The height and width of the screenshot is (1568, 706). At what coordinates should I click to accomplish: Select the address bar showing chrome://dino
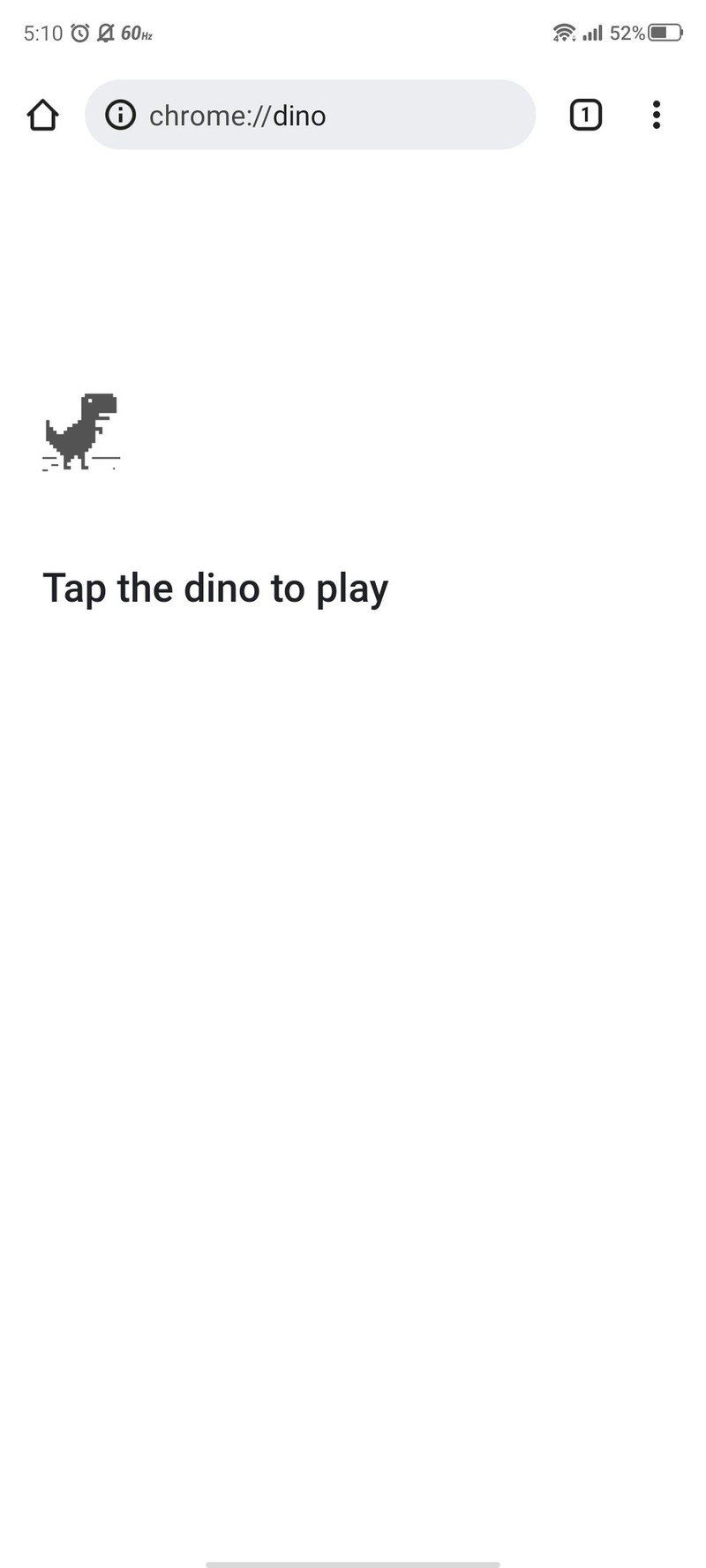pyautogui.click(x=309, y=115)
